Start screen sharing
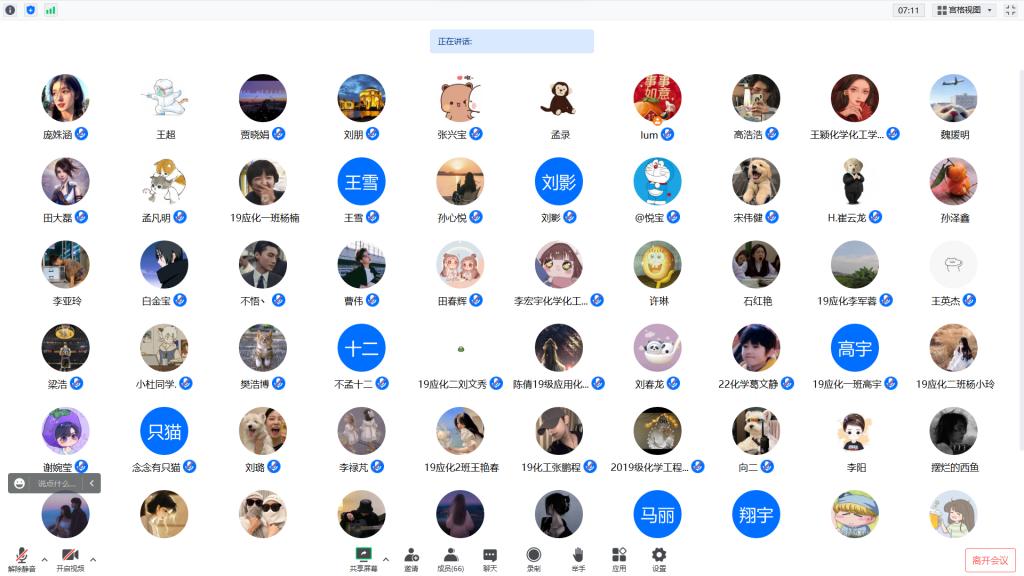1024x576 pixels. (x=363, y=558)
